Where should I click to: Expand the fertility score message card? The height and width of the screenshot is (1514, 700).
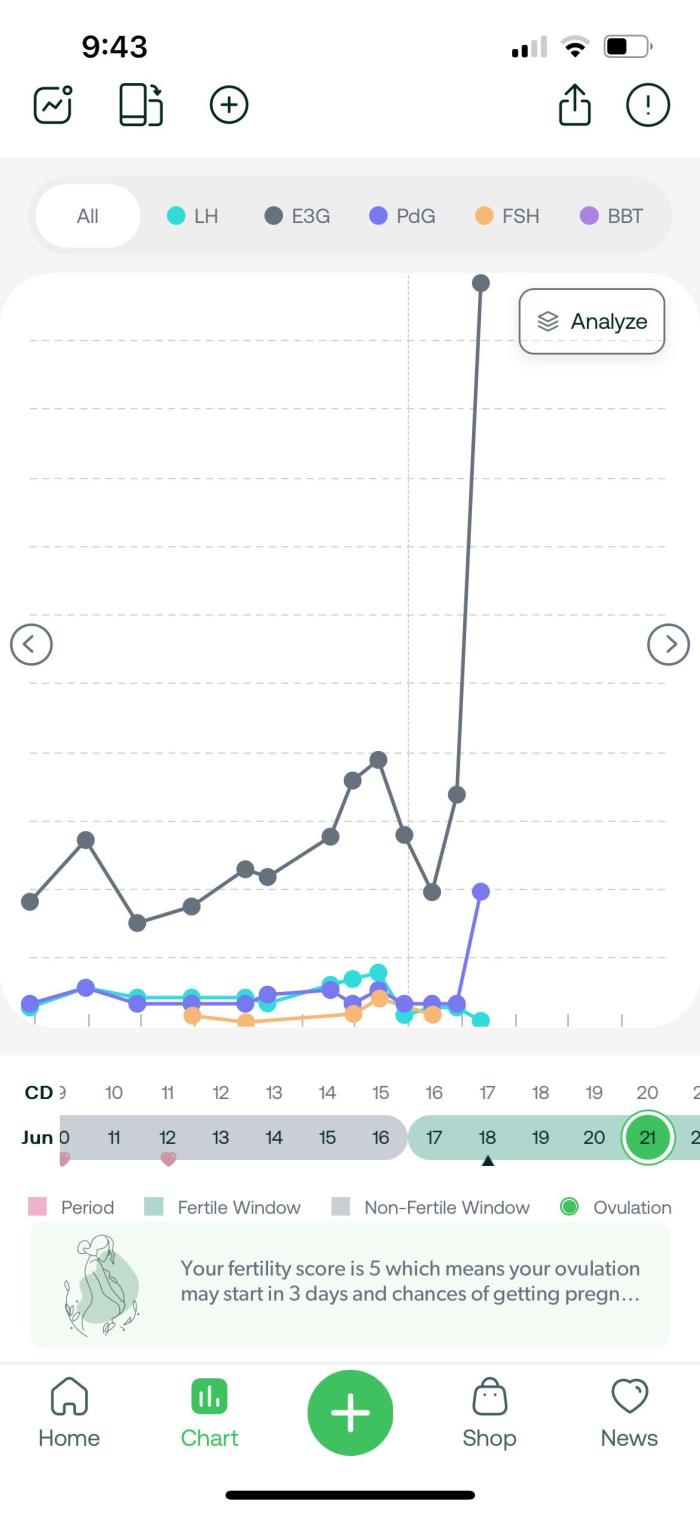[x=350, y=1285]
